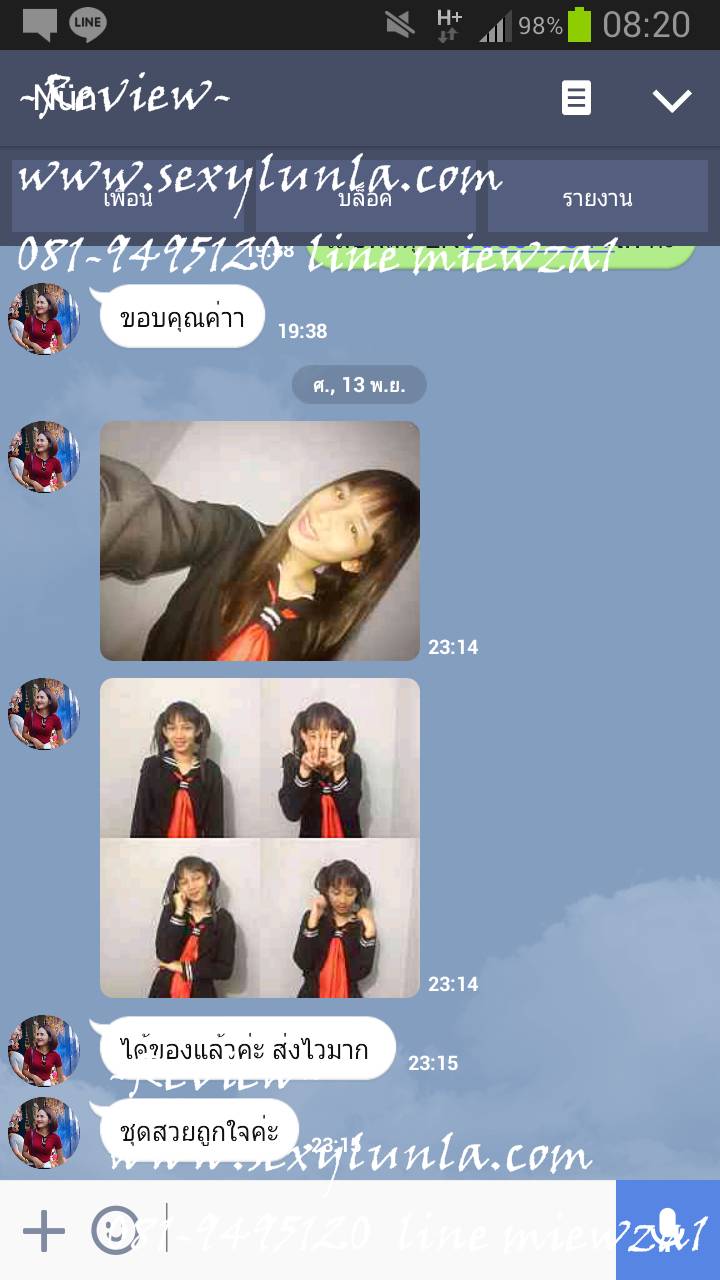Record a voice message with microphone
This screenshot has width=720, height=1280.
[667, 1230]
